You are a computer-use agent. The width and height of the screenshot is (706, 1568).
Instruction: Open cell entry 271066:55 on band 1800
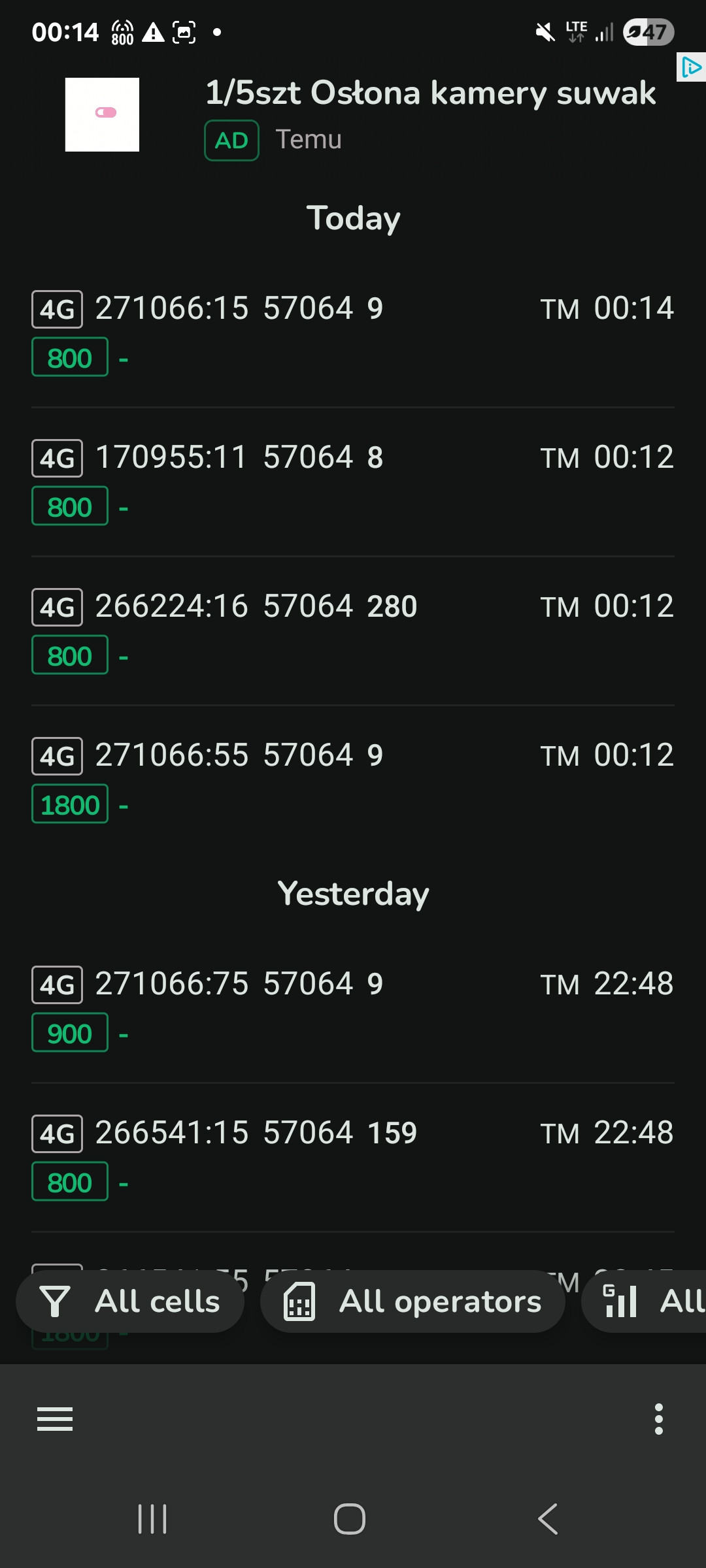(x=353, y=779)
